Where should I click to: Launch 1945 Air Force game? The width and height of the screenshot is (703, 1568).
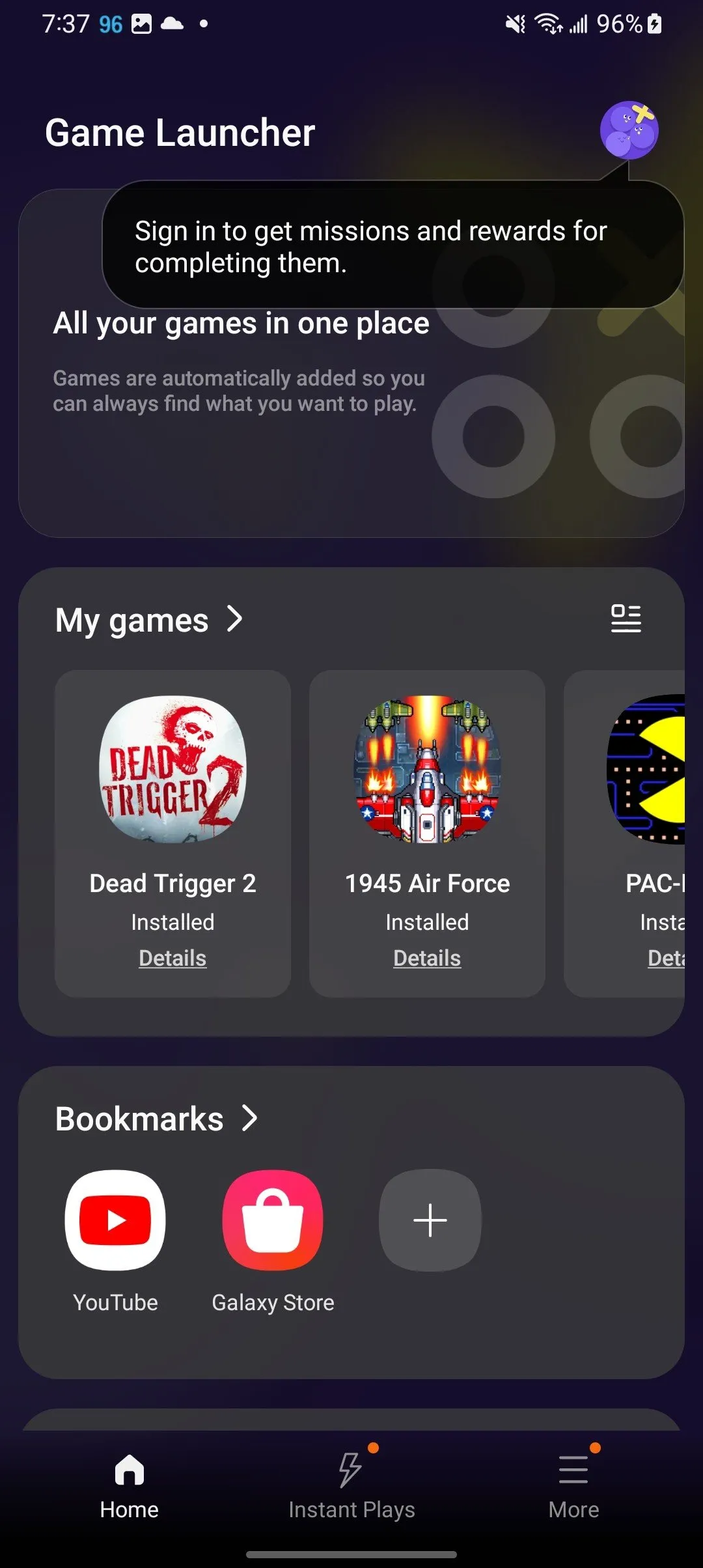[427, 770]
